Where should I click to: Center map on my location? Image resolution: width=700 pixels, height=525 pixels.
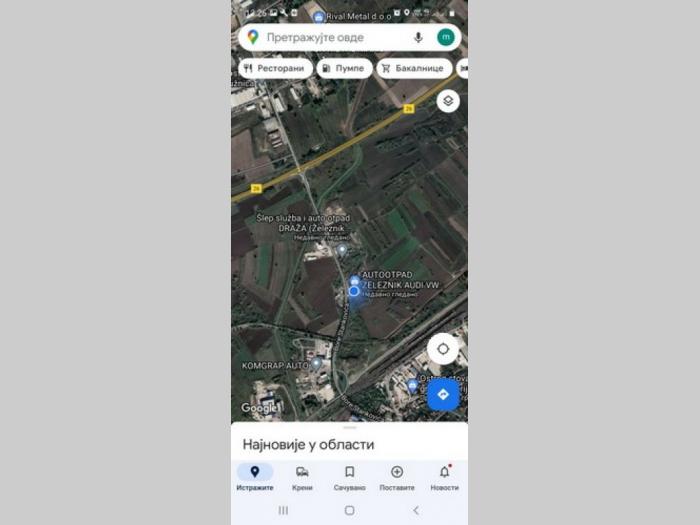442,349
